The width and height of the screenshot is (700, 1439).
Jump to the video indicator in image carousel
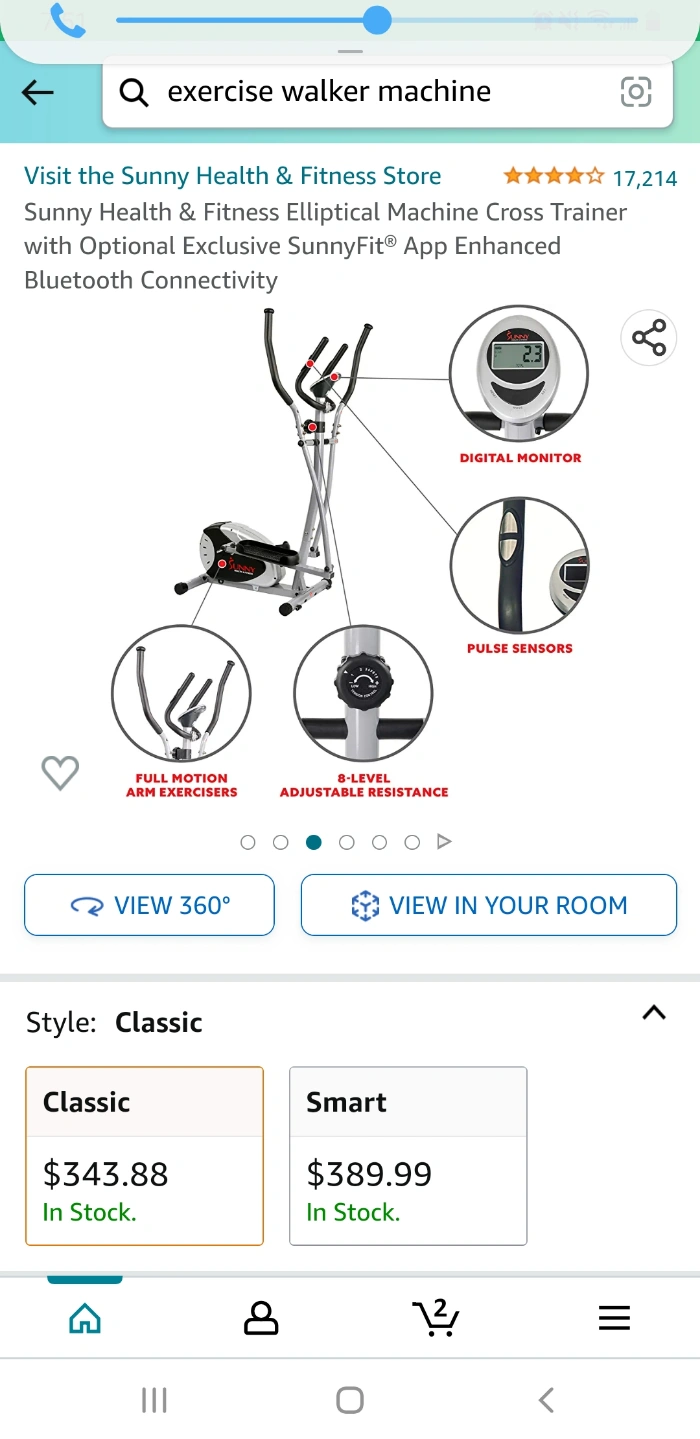(x=445, y=842)
